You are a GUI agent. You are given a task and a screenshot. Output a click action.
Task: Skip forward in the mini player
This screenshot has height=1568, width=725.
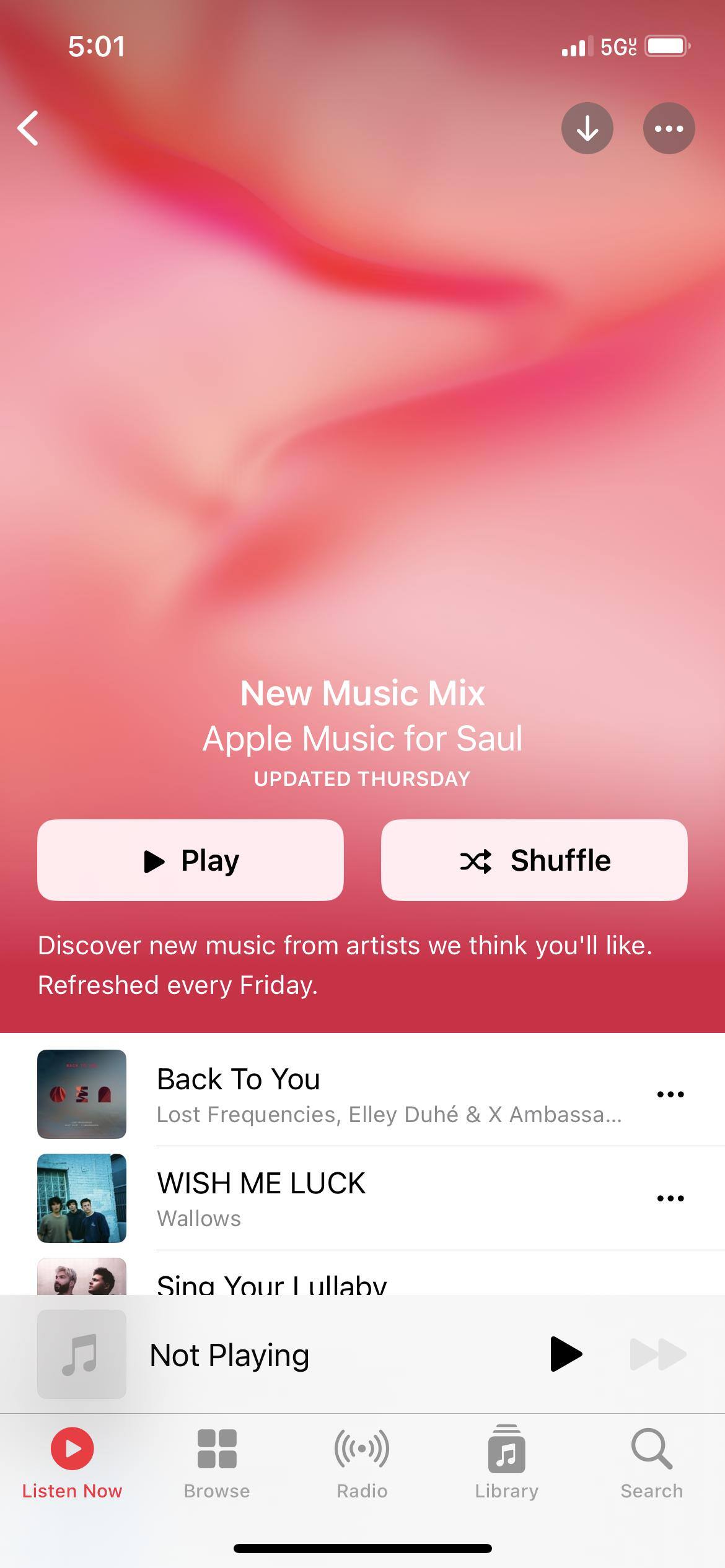click(x=658, y=1354)
